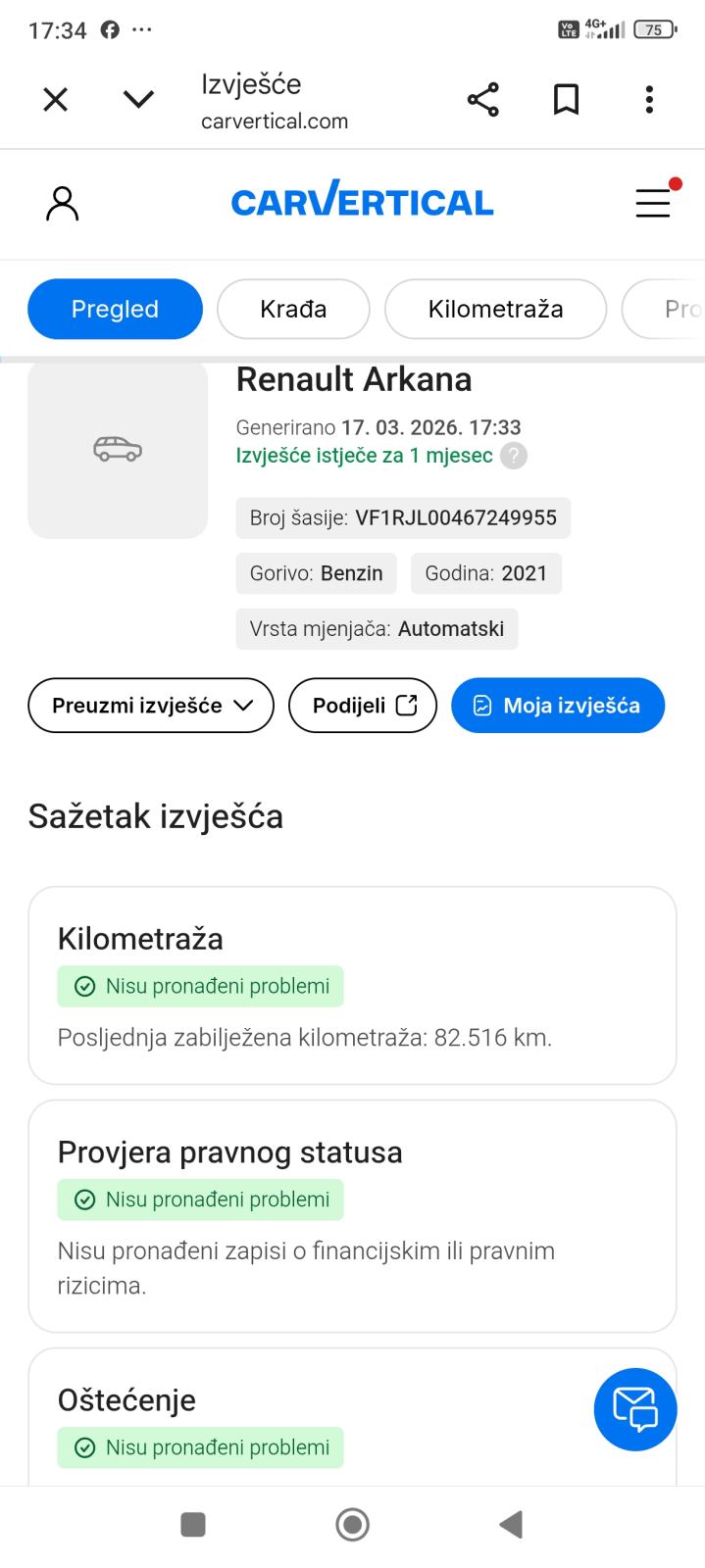Open the Kilometraža summary card

(352, 985)
